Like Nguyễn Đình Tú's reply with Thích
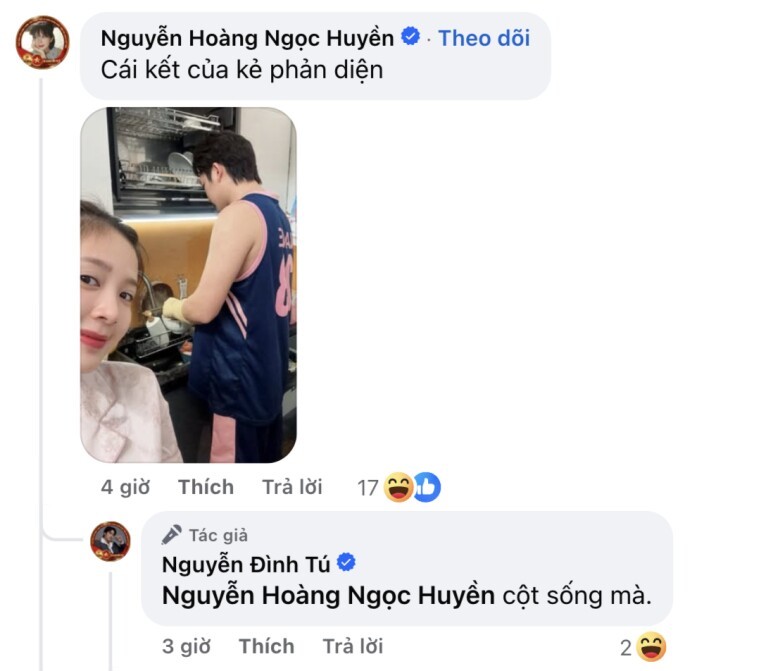Image resolution: width=780 pixels, height=671 pixels. [266, 646]
